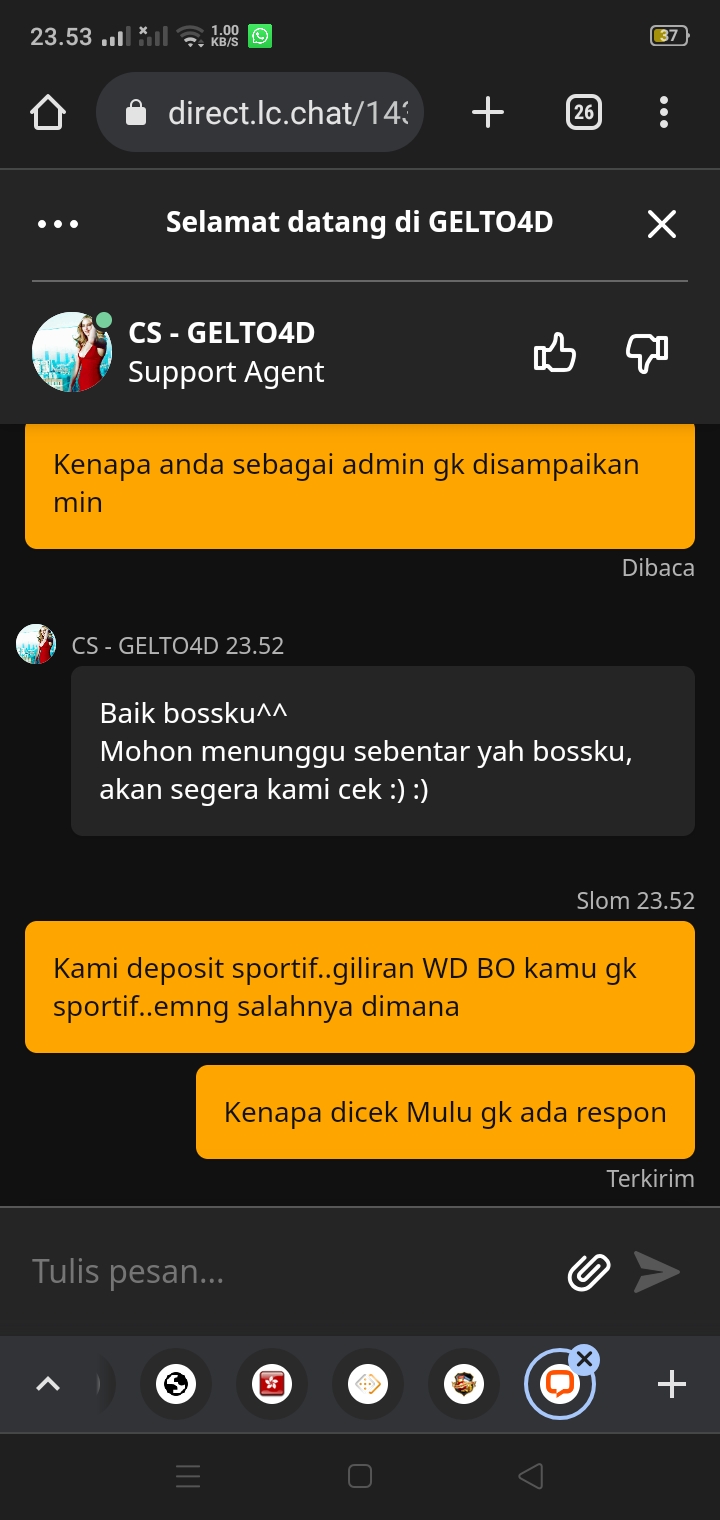Image resolution: width=720 pixels, height=1520 pixels.
Task: Close the GELTO4D chat window
Action: (x=662, y=224)
